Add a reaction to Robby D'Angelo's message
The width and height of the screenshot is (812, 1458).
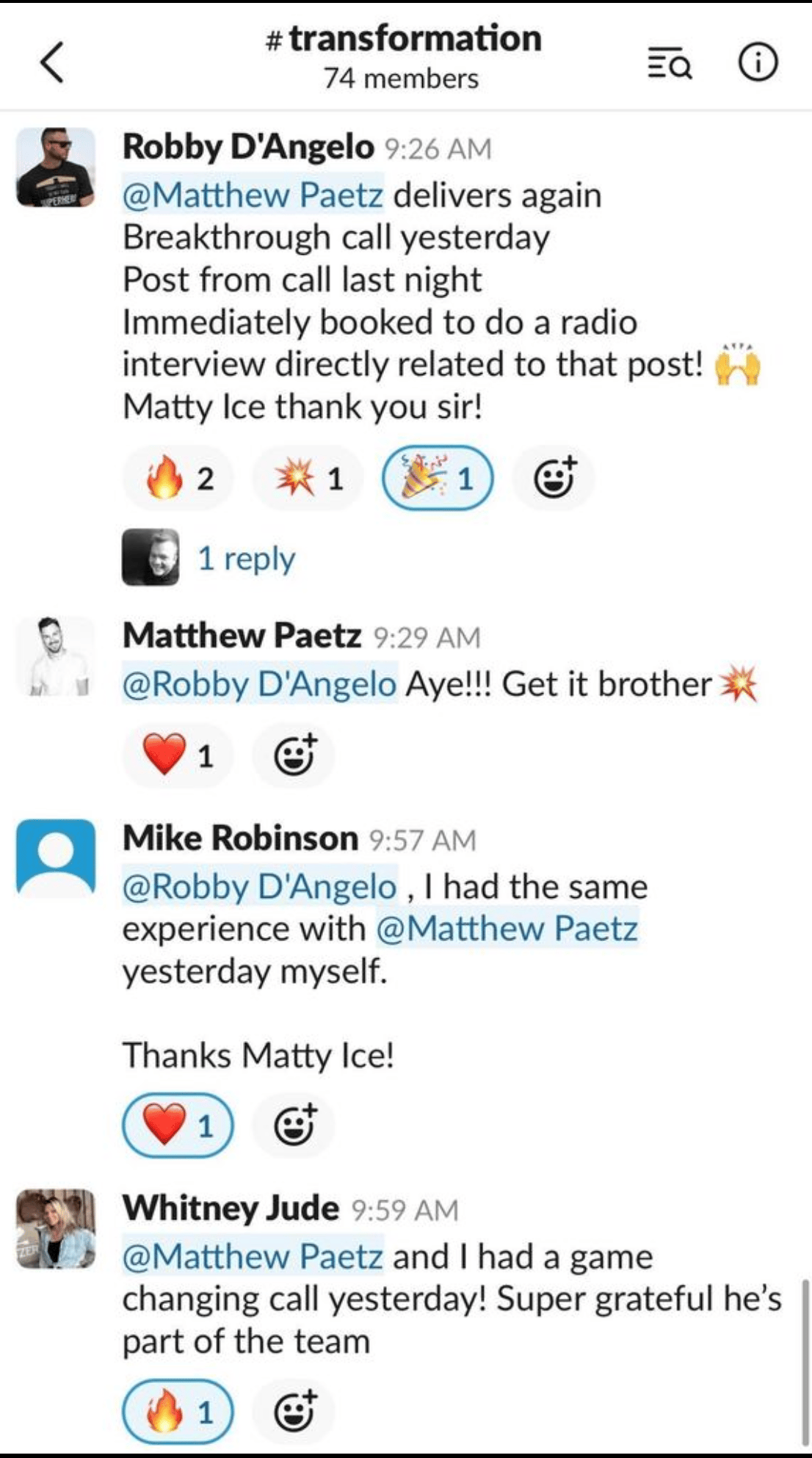coord(554,479)
